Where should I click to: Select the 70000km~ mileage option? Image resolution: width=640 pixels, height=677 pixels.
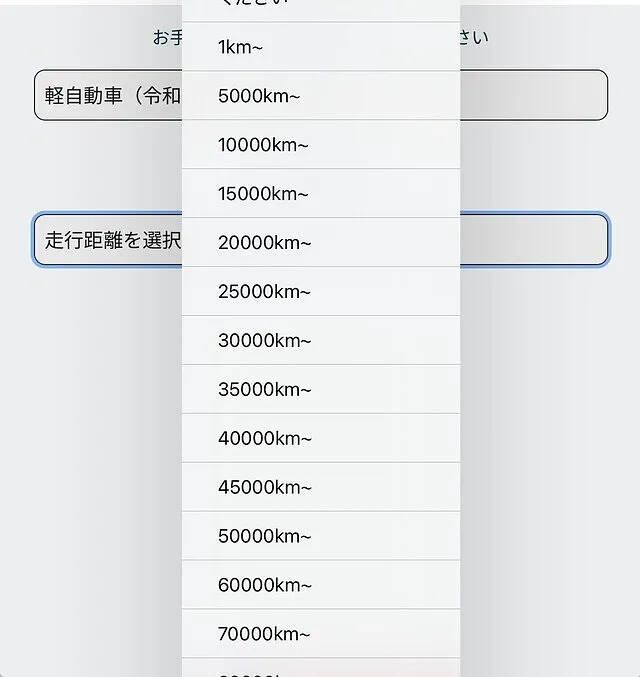(320, 635)
